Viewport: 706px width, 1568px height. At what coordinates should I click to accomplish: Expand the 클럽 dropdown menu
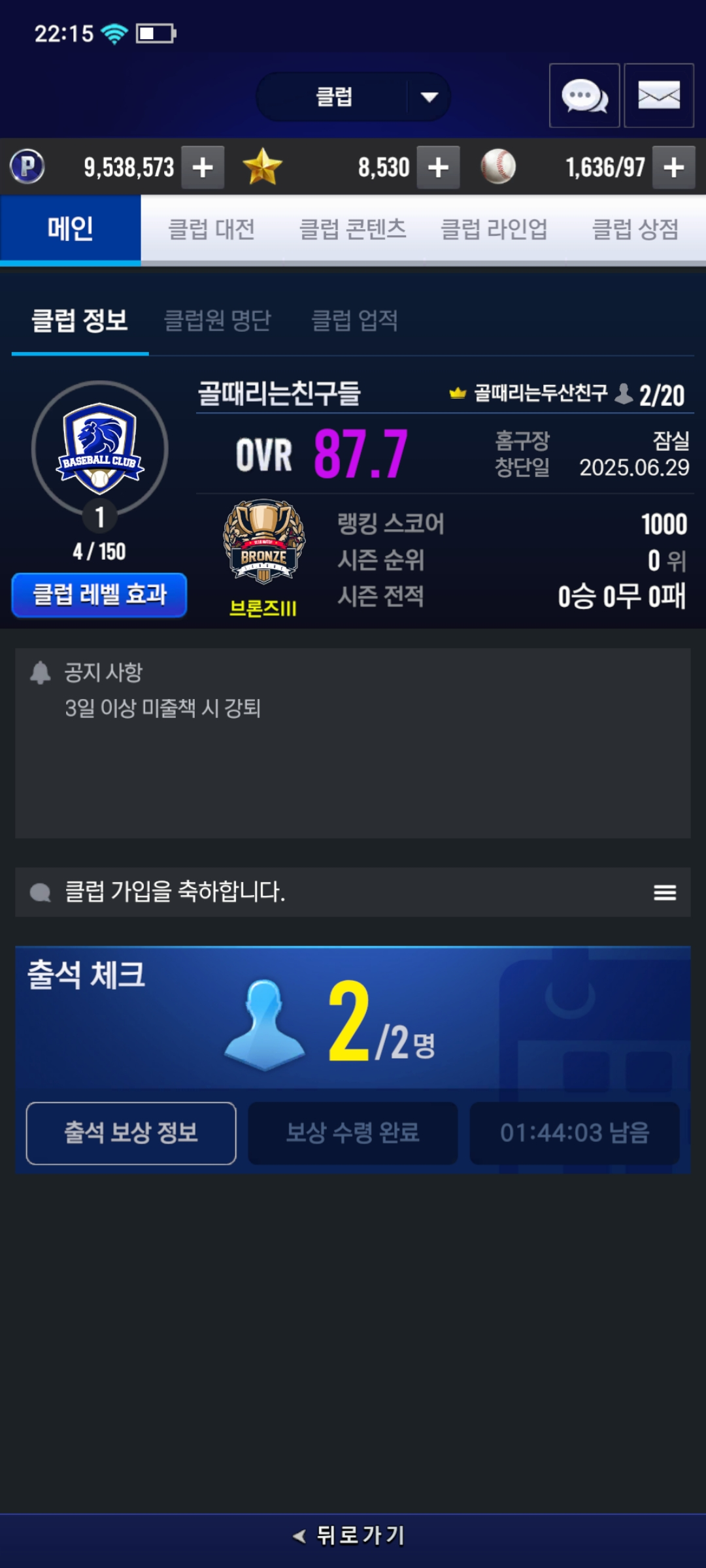point(428,97)
